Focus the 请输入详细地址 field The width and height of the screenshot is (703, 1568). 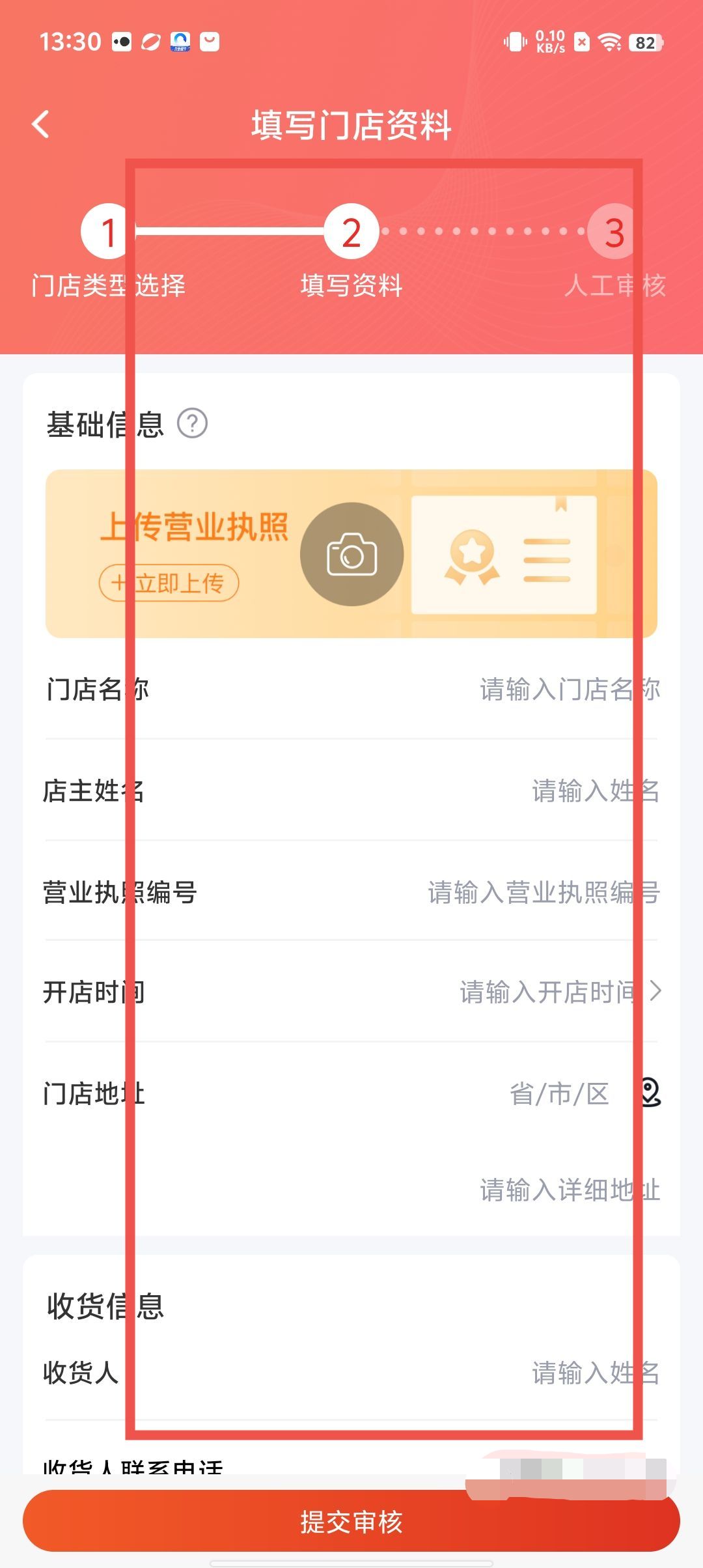click(x=569, y=1190)
